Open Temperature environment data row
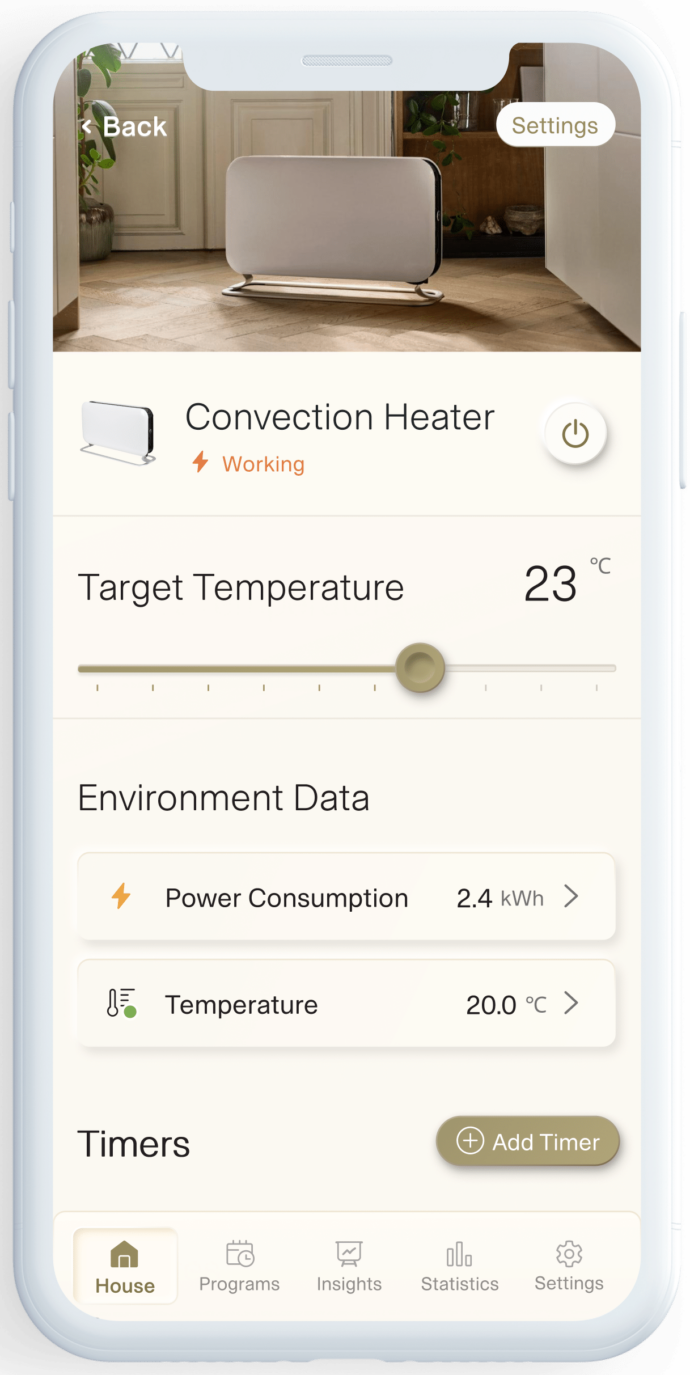 [346, 1004]
